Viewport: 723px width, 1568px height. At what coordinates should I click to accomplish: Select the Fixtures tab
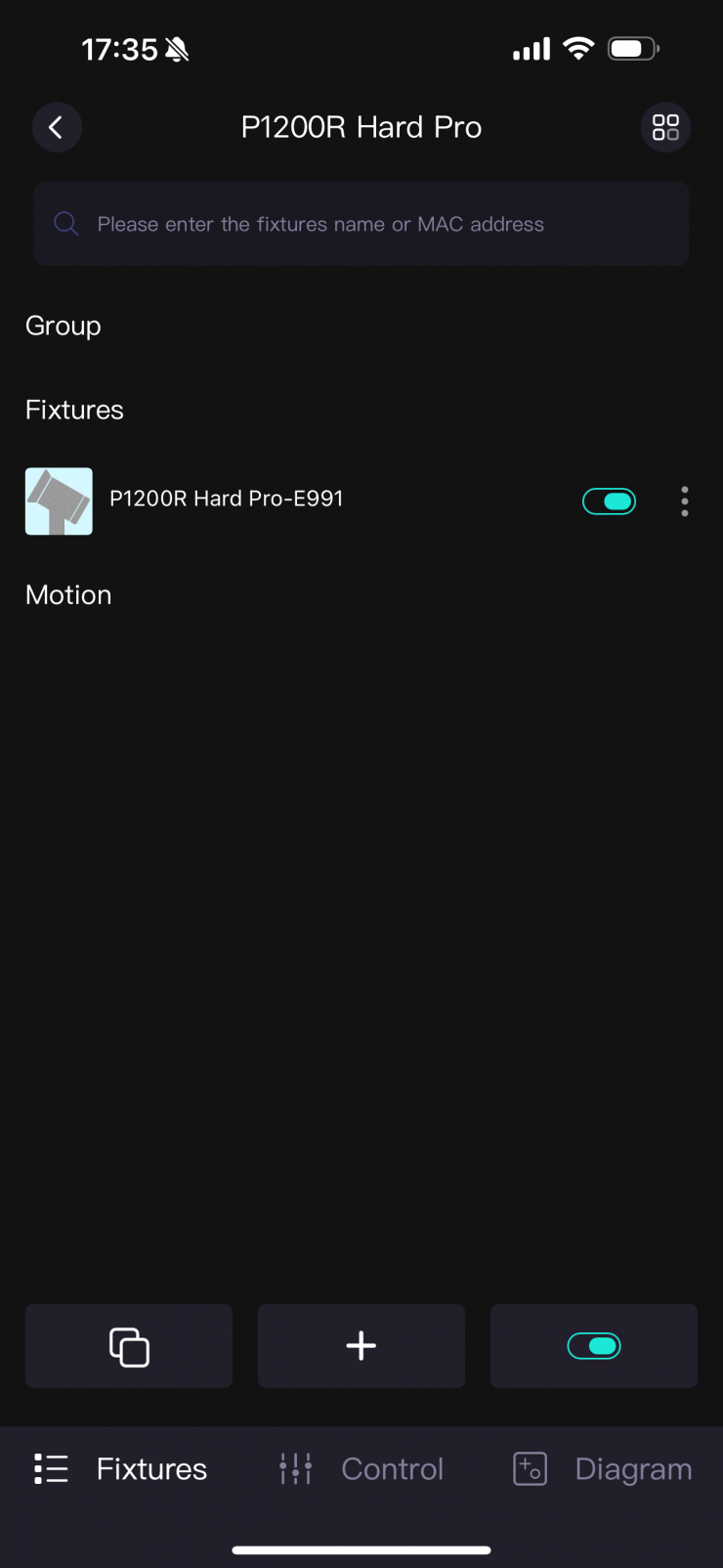coord(121,1468)
